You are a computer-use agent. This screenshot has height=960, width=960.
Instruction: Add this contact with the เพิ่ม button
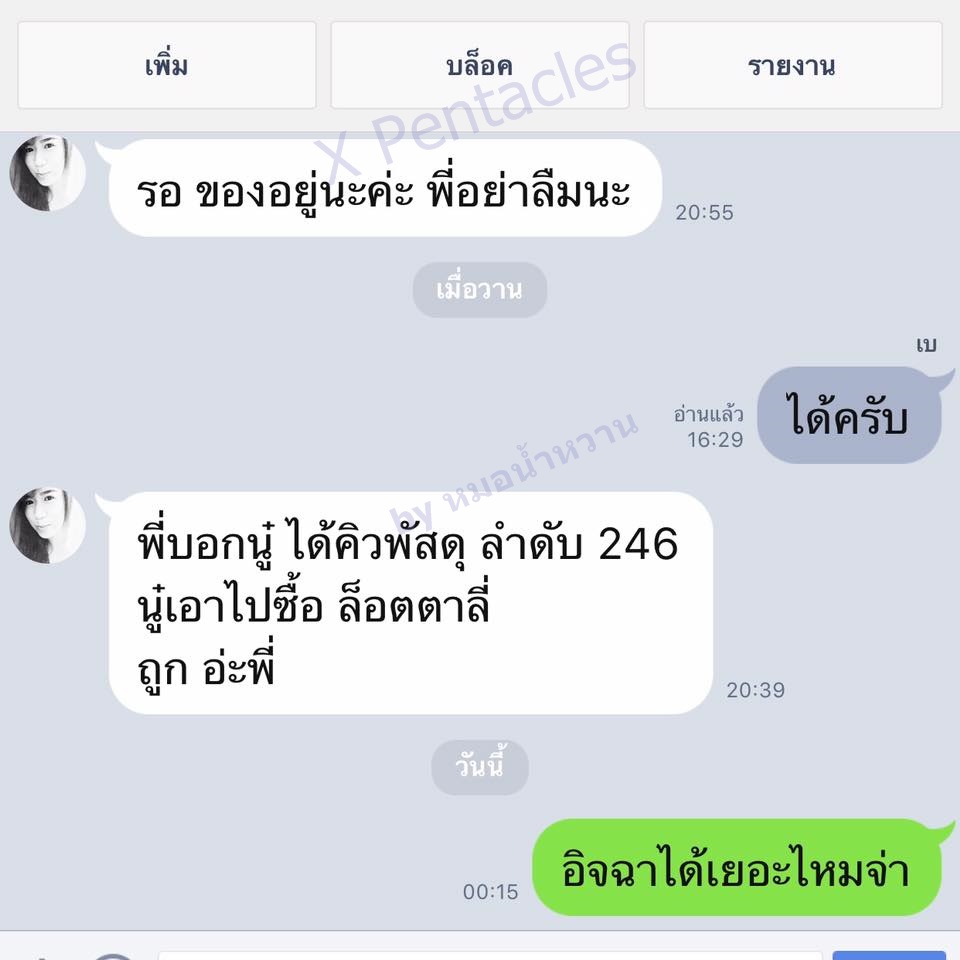[166, 66]
